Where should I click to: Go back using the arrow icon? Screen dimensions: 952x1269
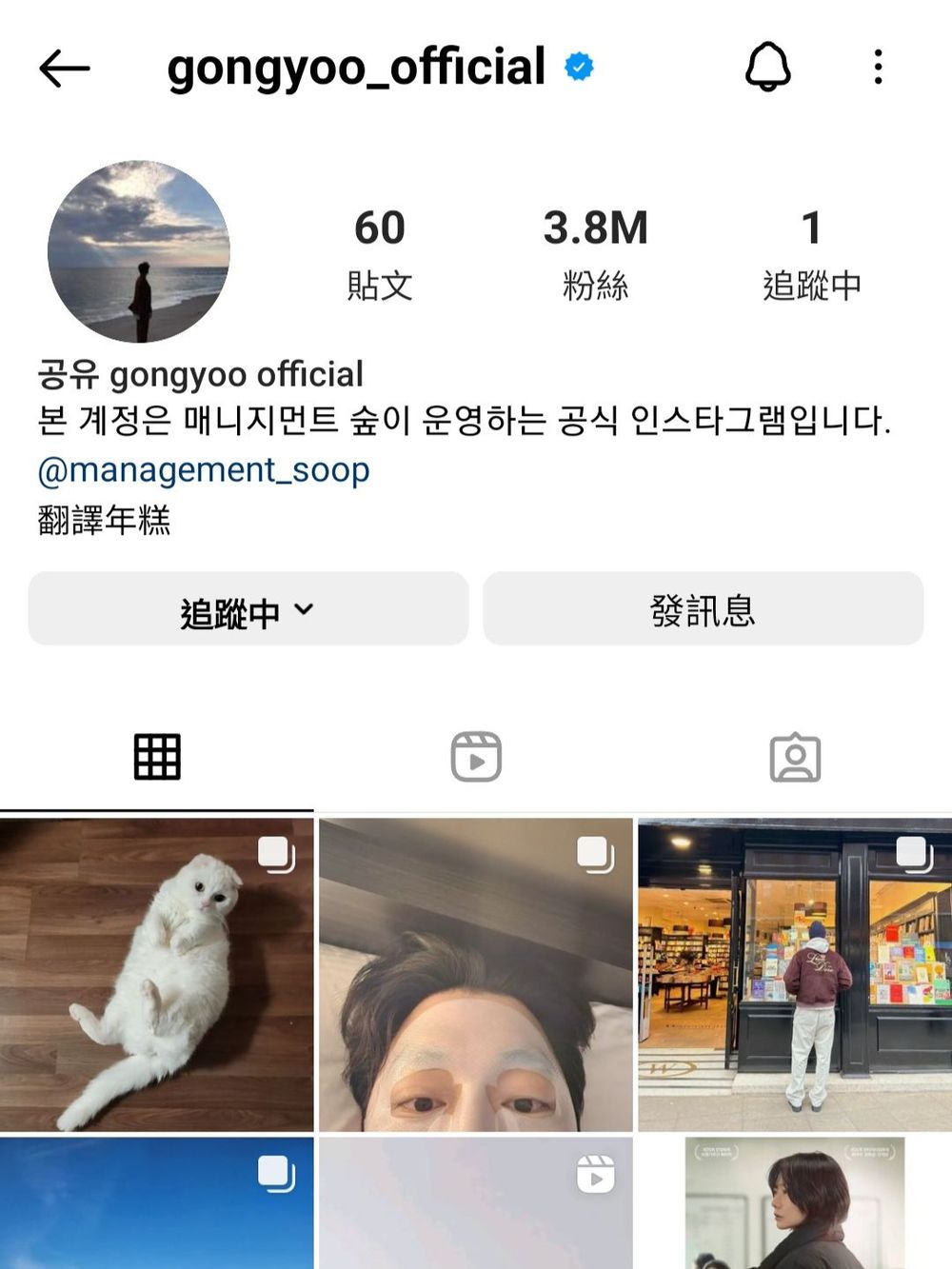(64, 69)
